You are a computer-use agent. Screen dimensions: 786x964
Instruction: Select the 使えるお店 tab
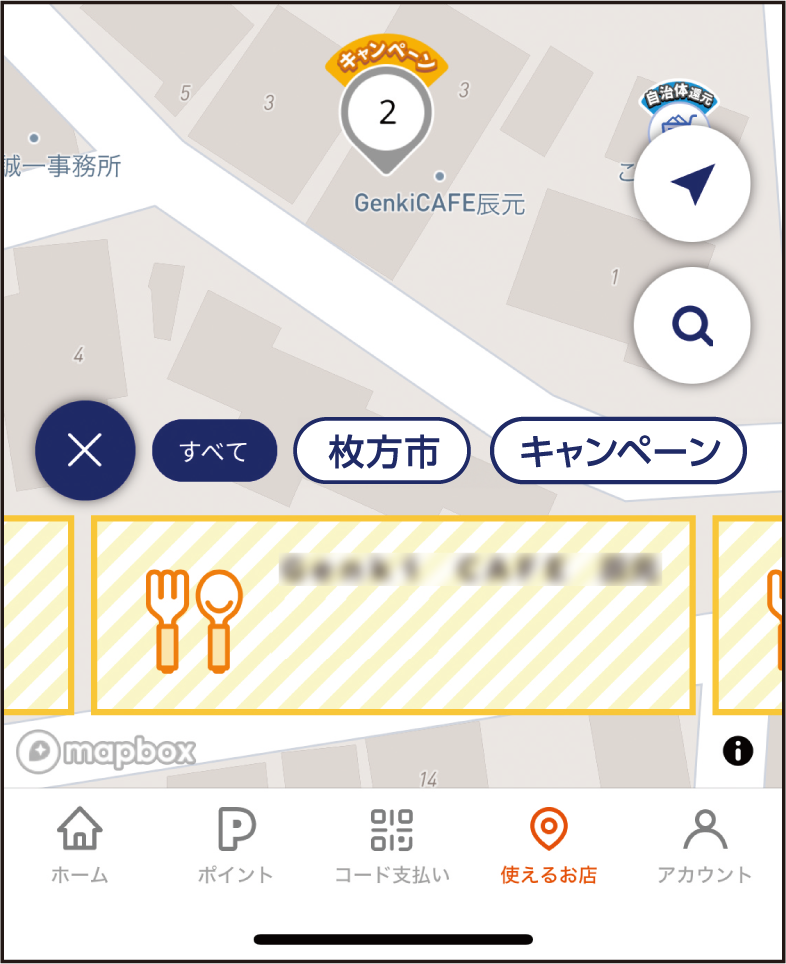pyautogui.click(x=548, y=846)
